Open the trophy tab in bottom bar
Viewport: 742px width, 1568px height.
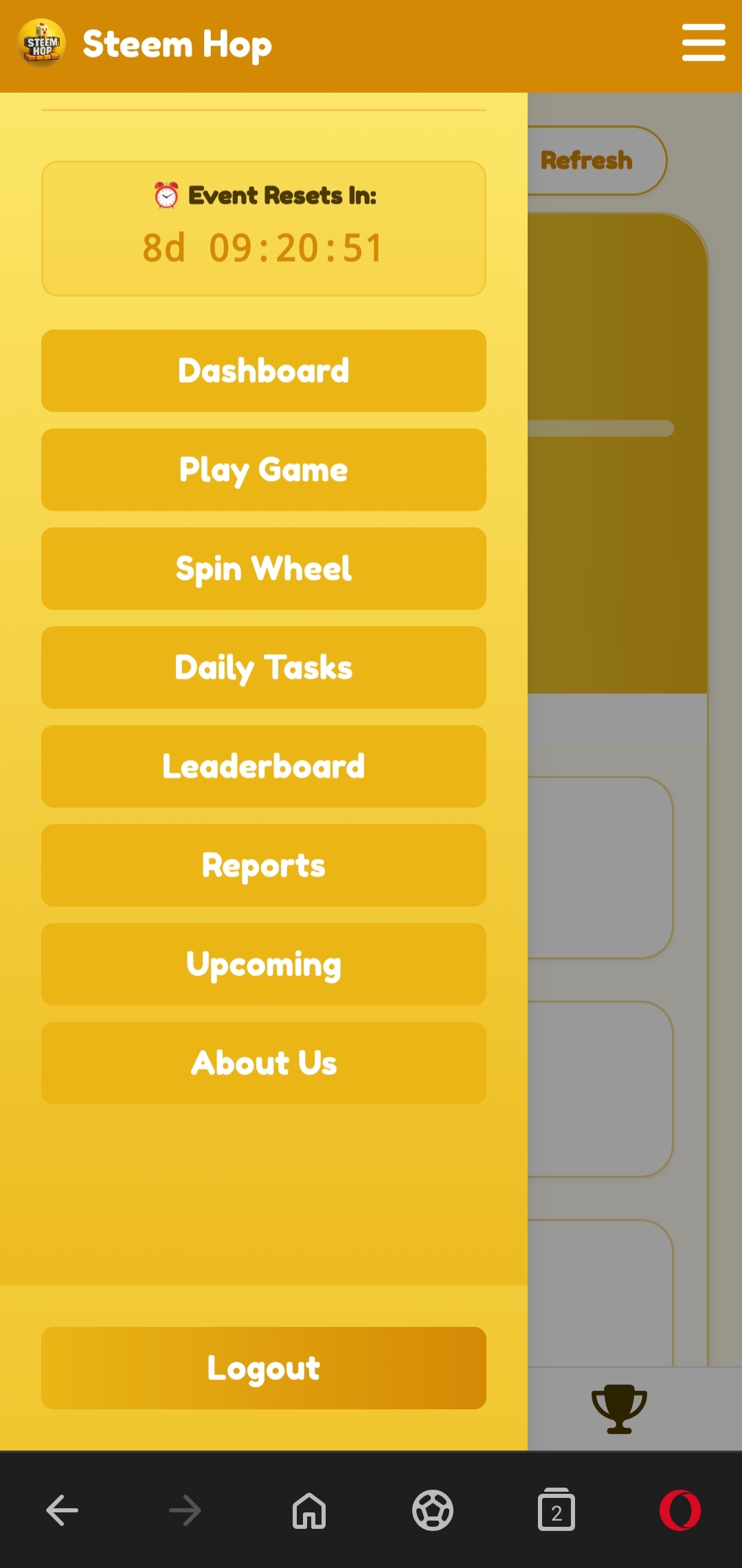[x=619, y=1409]
